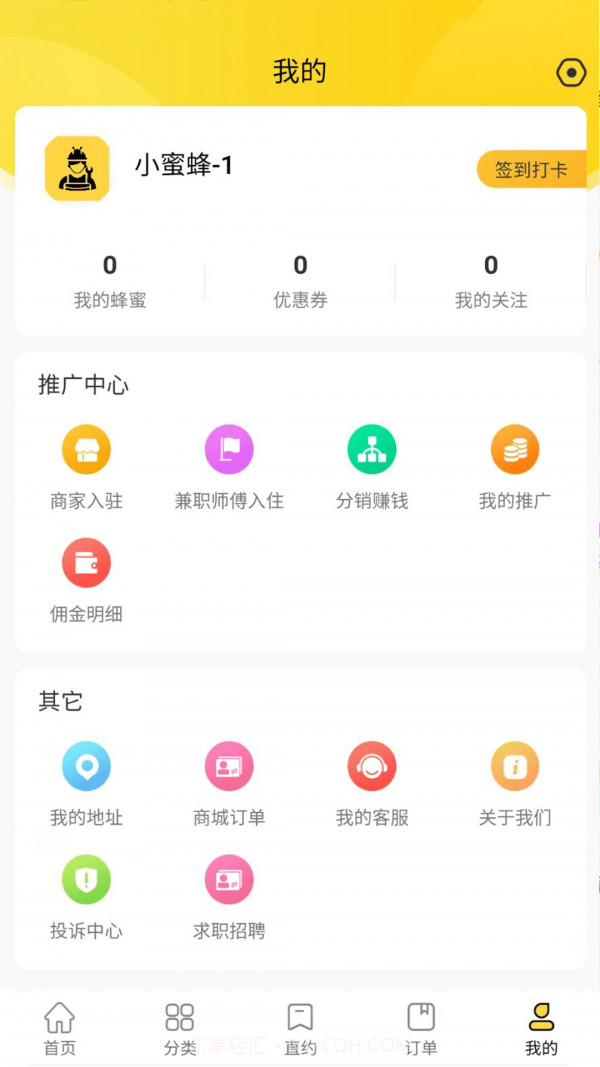Open 兼职师傅入住 option
The width and height of the screenshot is (600, 1067).
[x=229, y=467]
